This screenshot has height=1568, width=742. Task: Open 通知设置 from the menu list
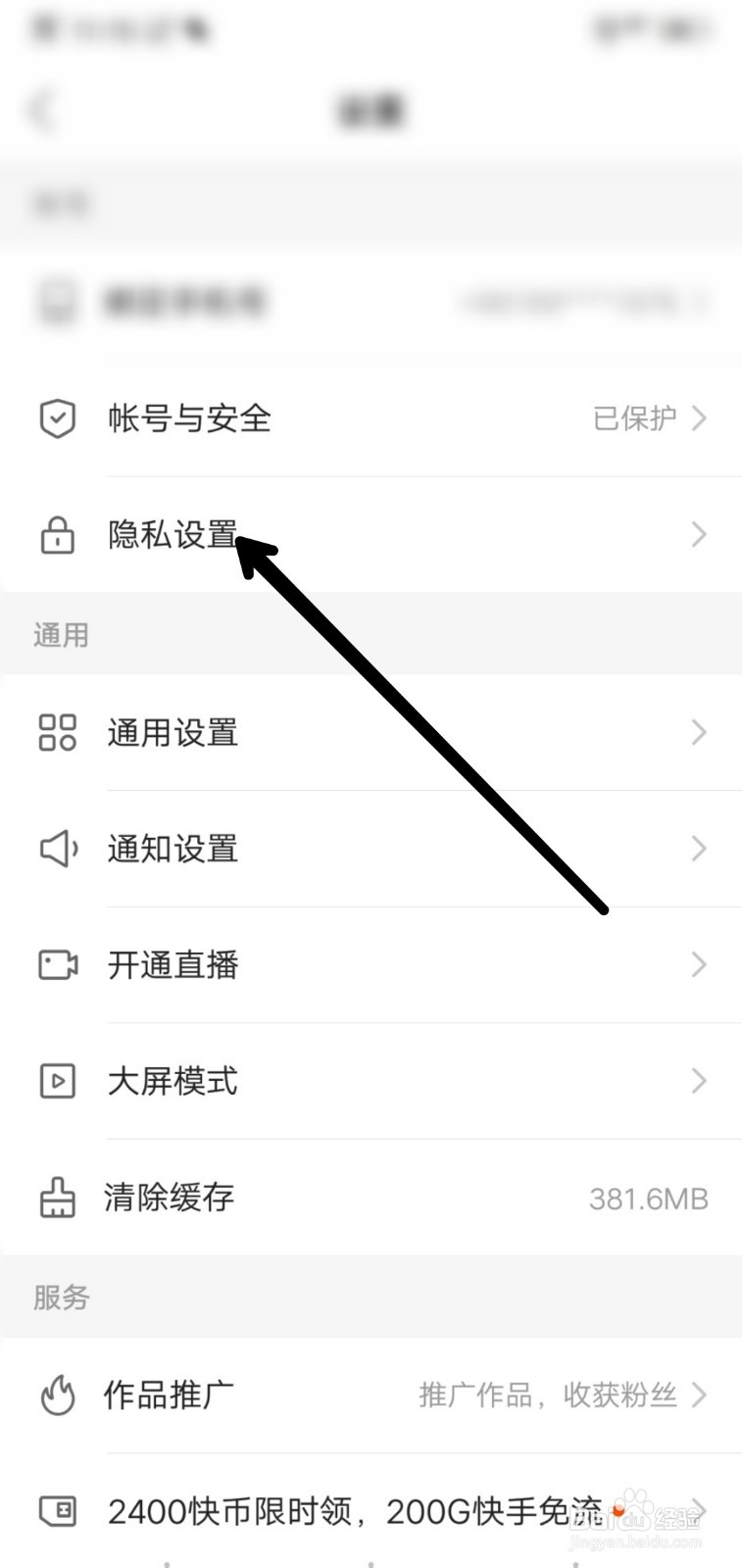(172, 849)
